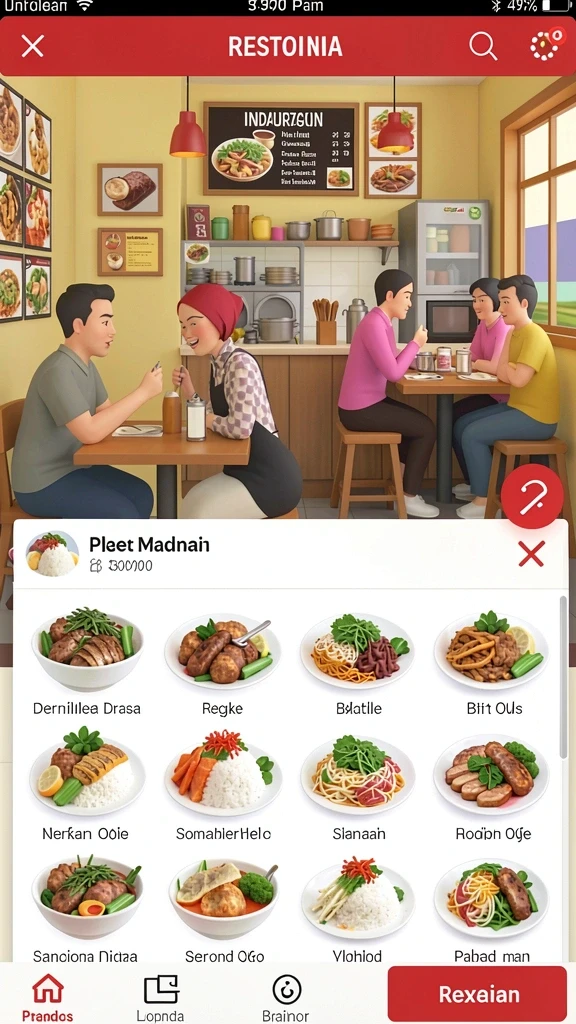Choose the Regke dish
The image size is (576, 1024).
click(223, 662)
